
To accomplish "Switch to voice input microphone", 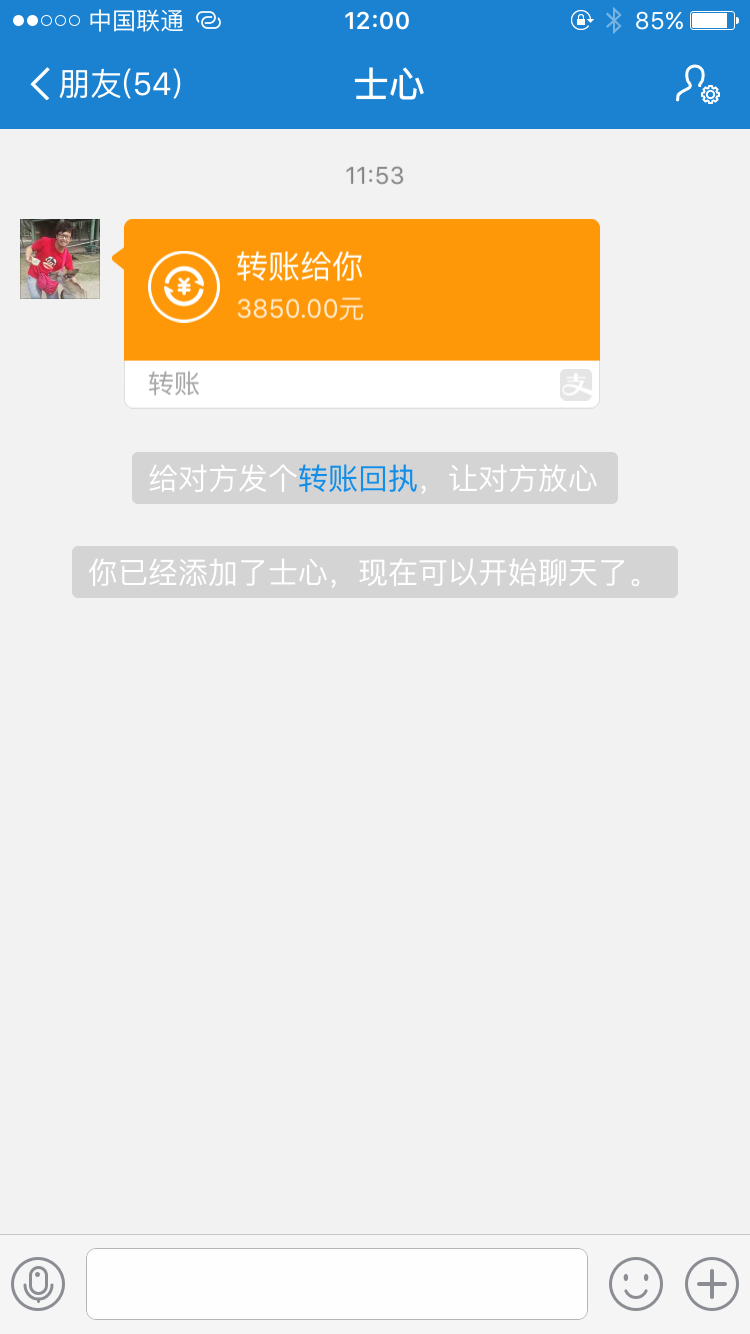I will pyautogui.click(x=38, y=1283).
